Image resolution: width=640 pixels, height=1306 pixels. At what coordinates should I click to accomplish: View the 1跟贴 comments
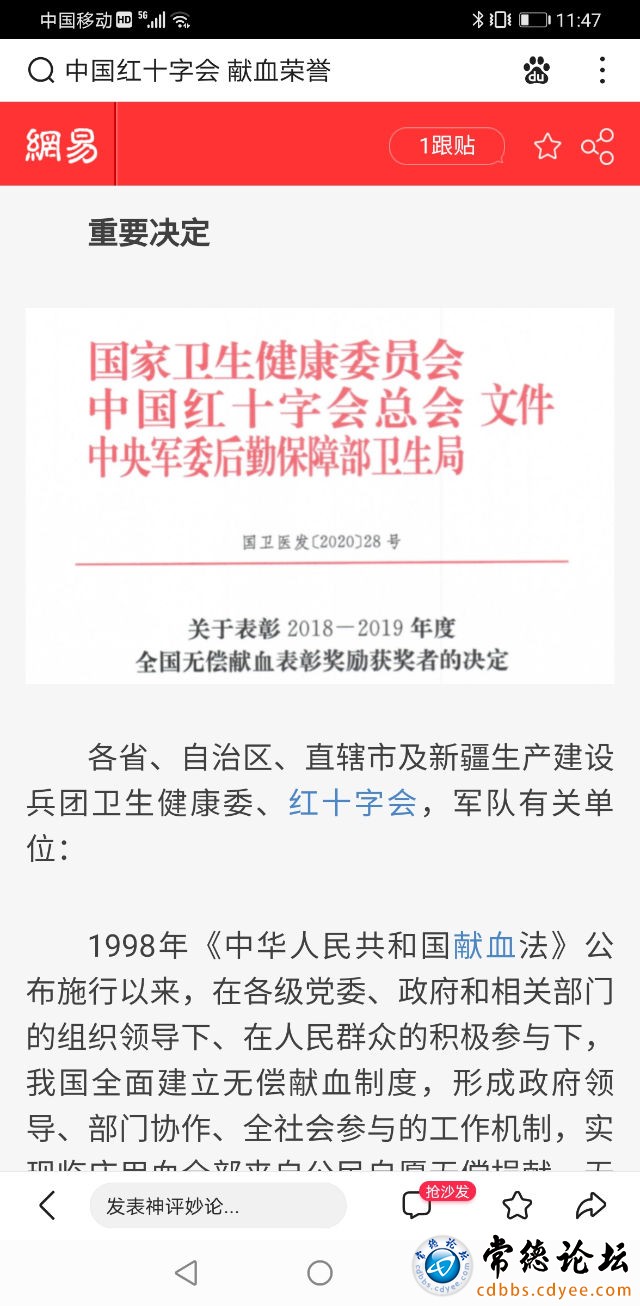[447, 146]
